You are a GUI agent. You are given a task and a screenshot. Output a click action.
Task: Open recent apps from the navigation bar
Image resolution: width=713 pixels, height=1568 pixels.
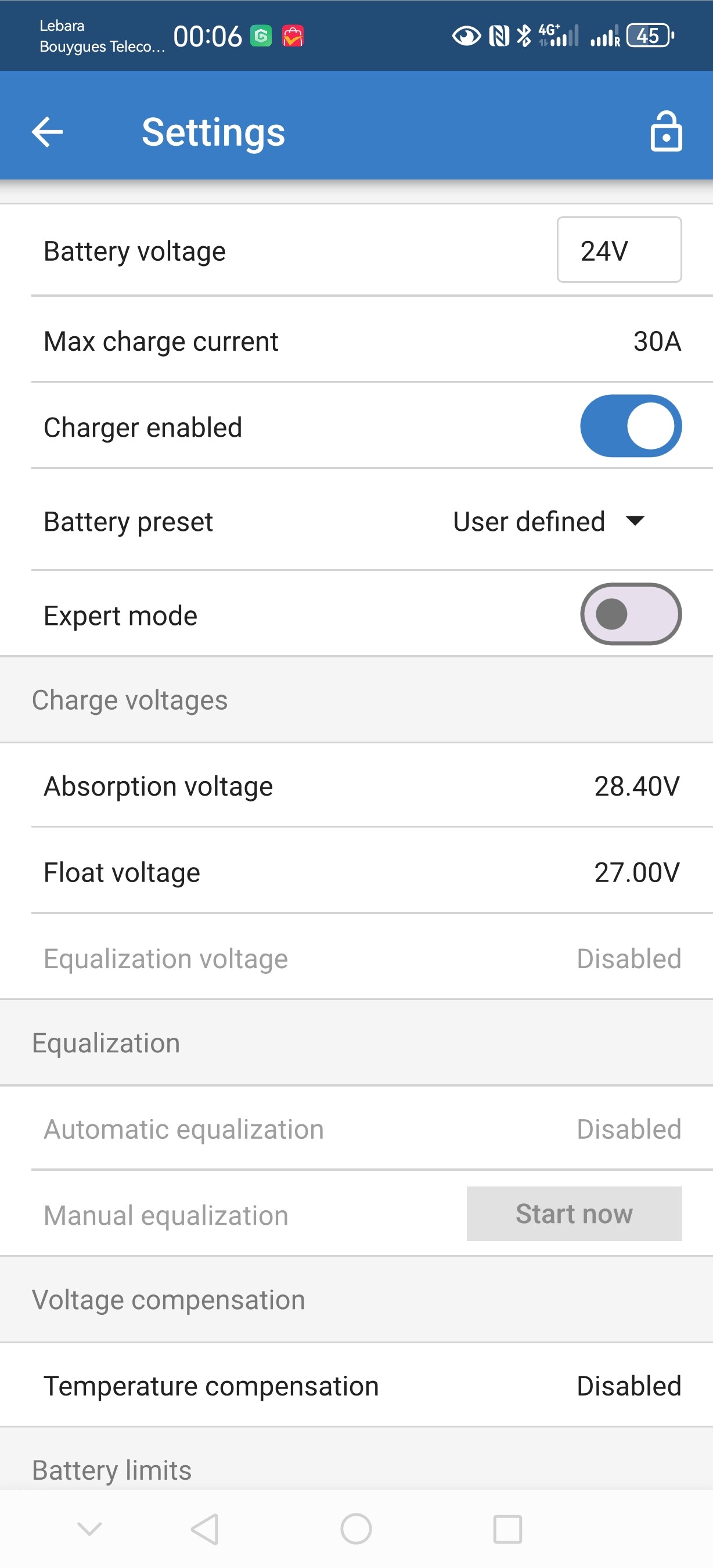(507, 1529)
